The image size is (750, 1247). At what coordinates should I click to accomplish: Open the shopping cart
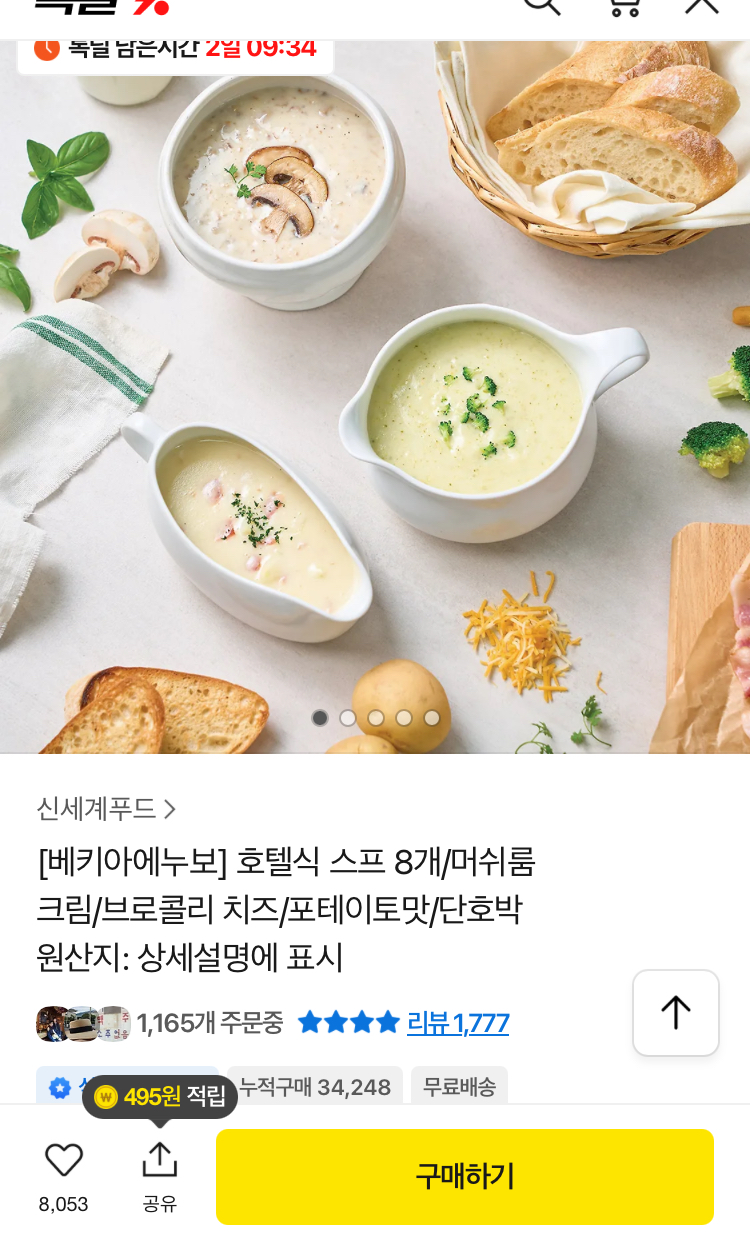click(624, 4)
